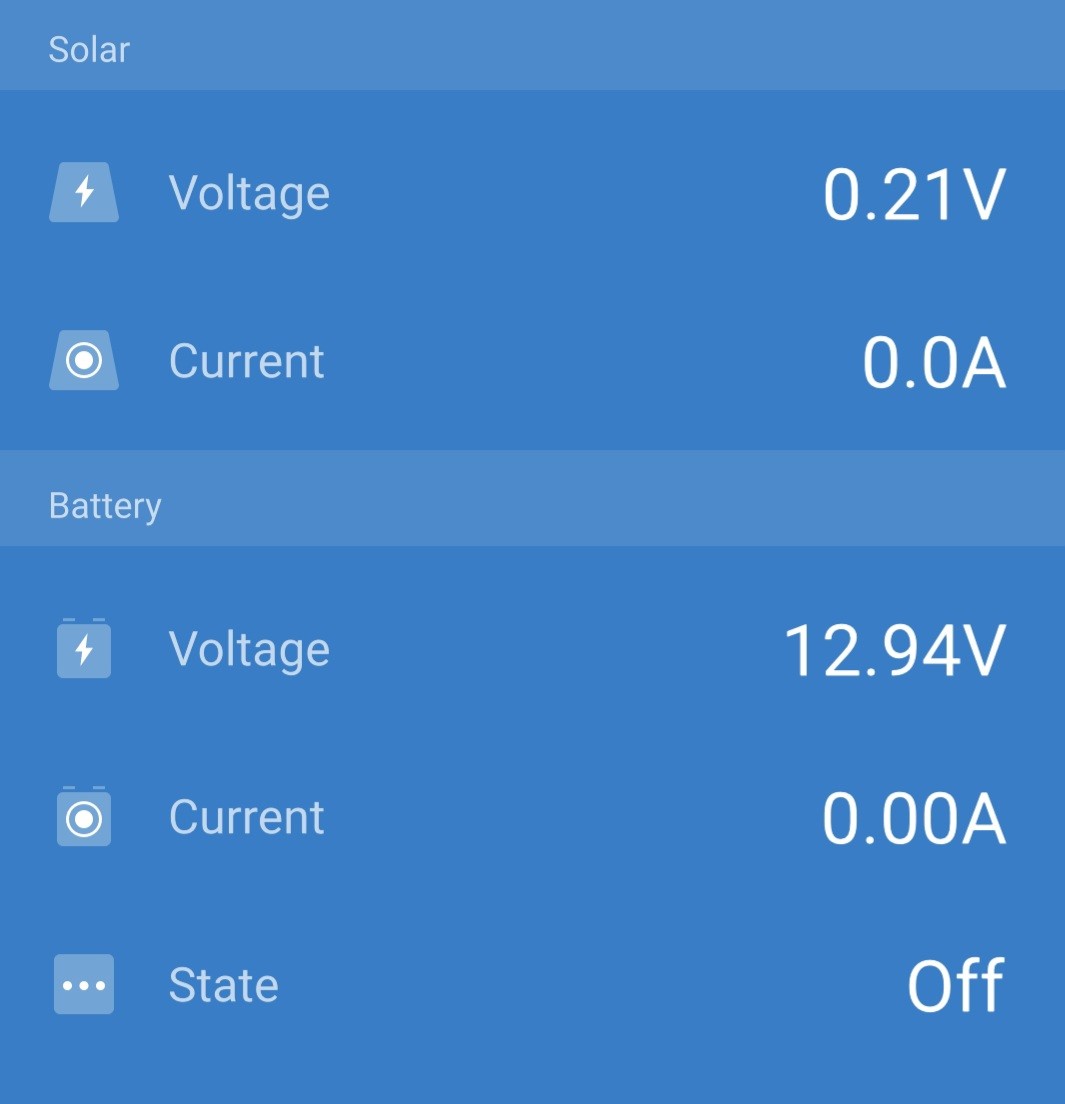This screenshot has height=1104, width=1065.
Task: Toggle the battery State from Off
Action: [x=955, y=984]
